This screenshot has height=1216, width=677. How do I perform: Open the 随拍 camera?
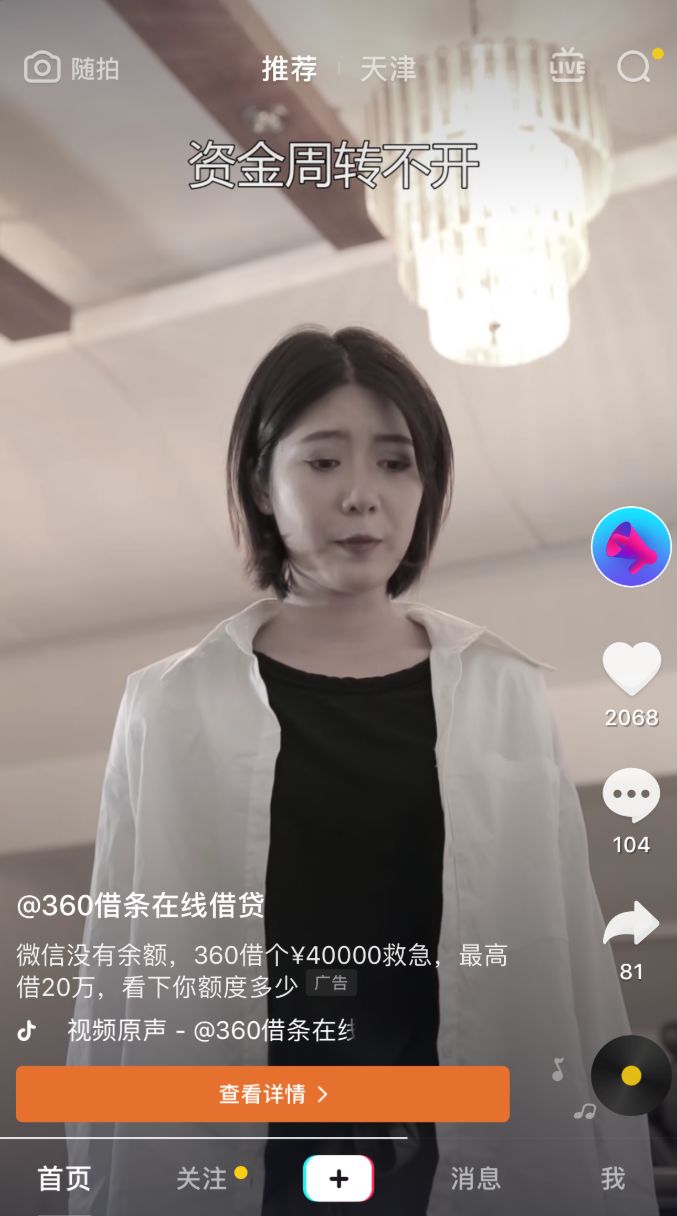(x=71, y=68)
